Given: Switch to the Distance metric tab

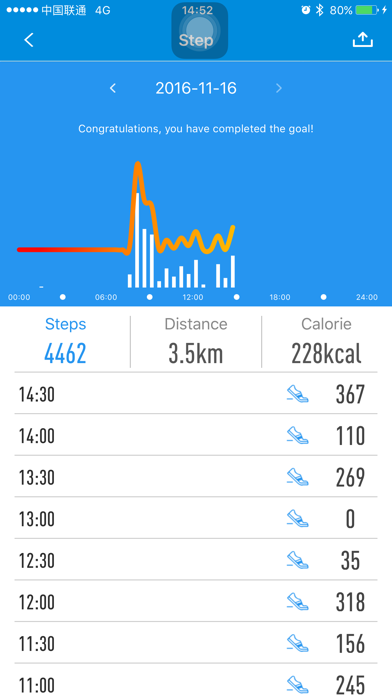Looking at the screenshot, I should (196, 341).
